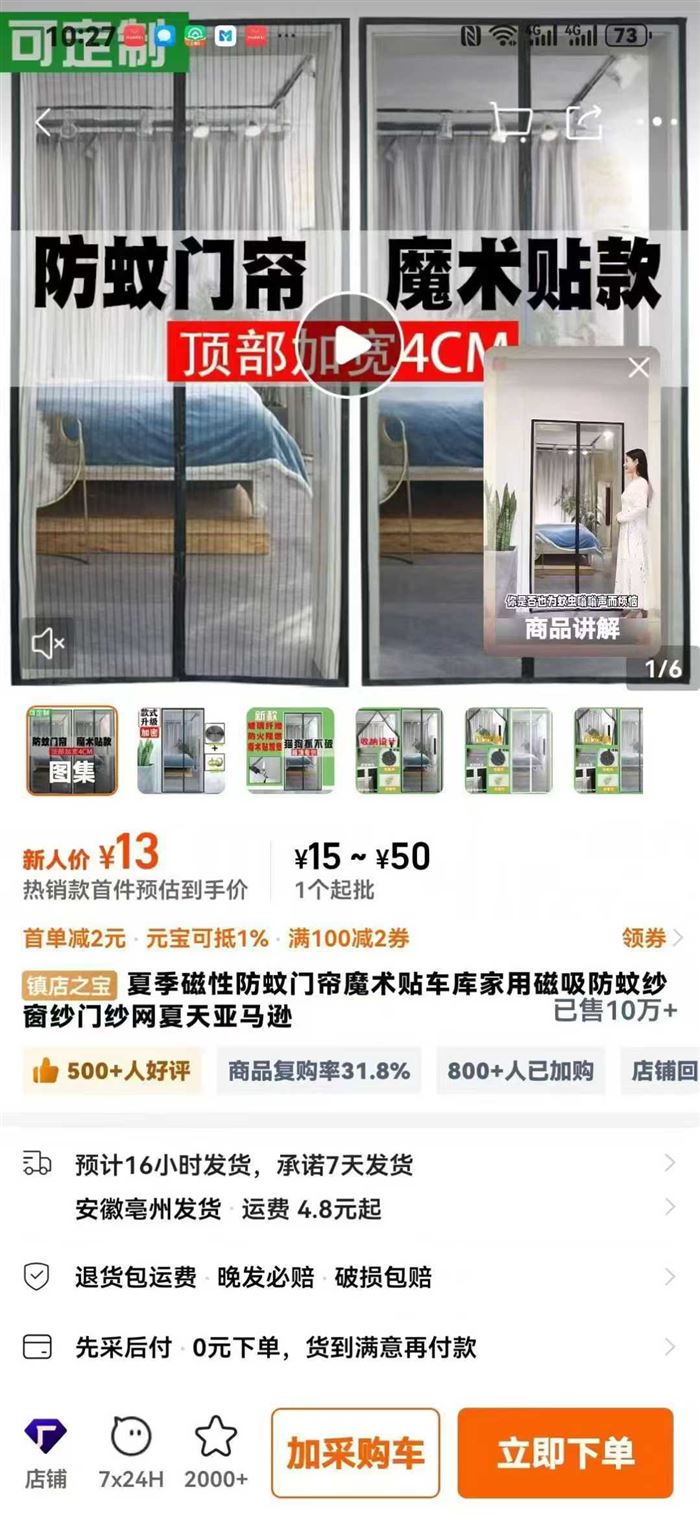The width and height of the screenshot is (700, 1538).
Task: Open the 退货包运费 guarantees row
Action: coord(350,1277)
